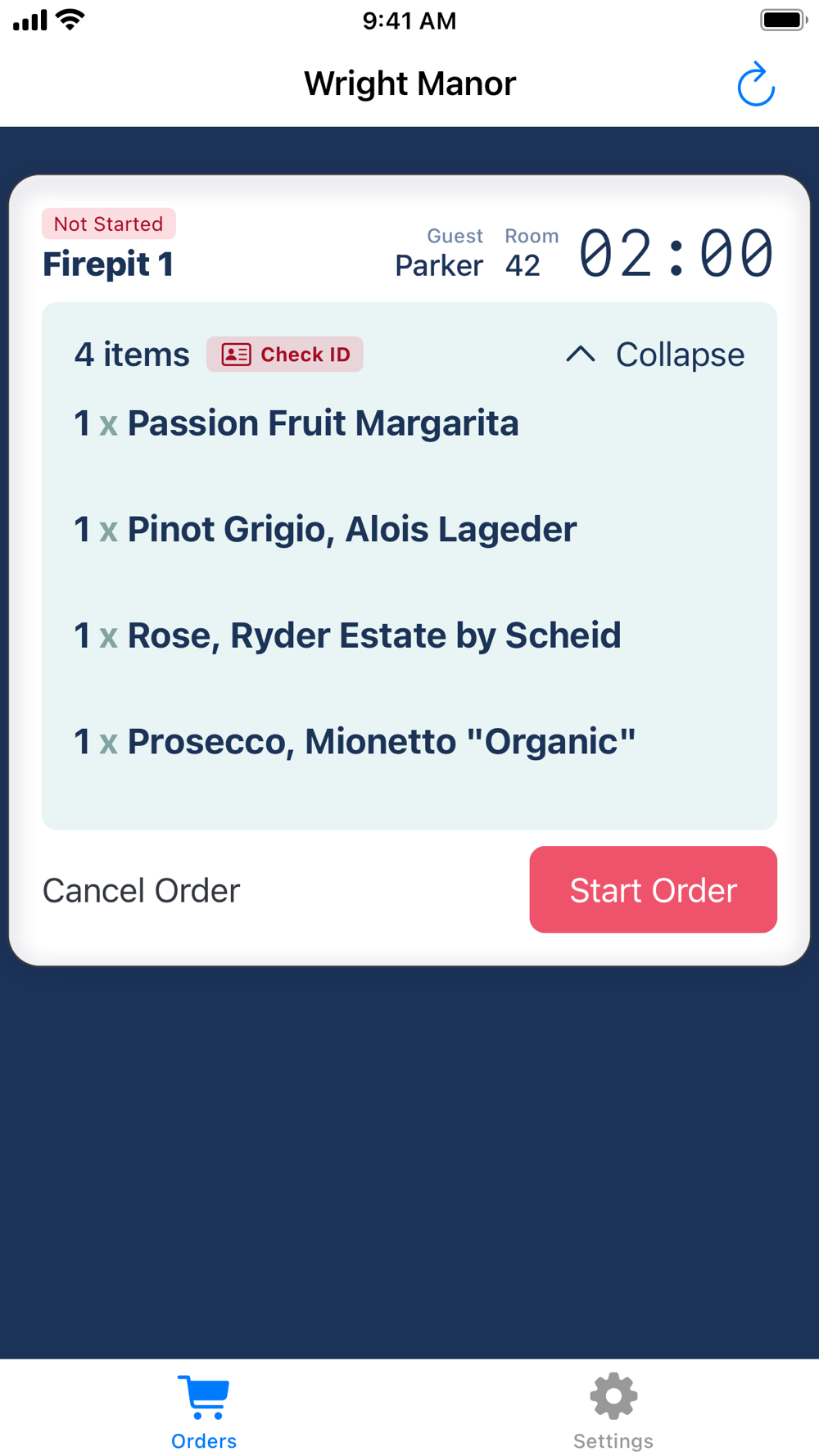Screen dimensions: 819x1456
Task: Start the Firepit 1 order
Action: (653, 889)
